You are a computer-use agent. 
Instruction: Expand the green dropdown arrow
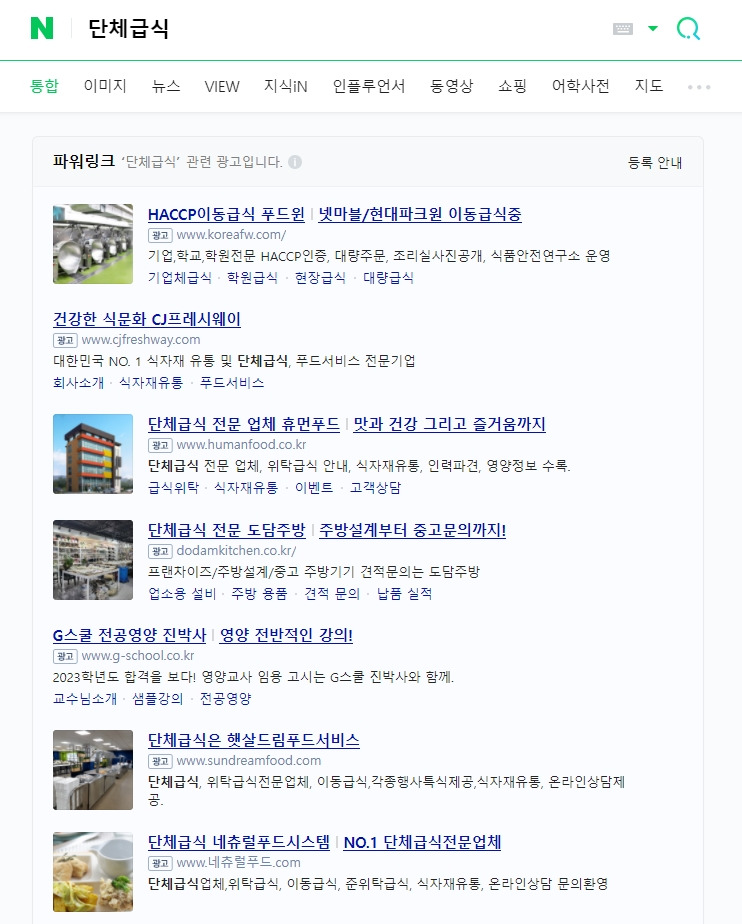(652, 28)
